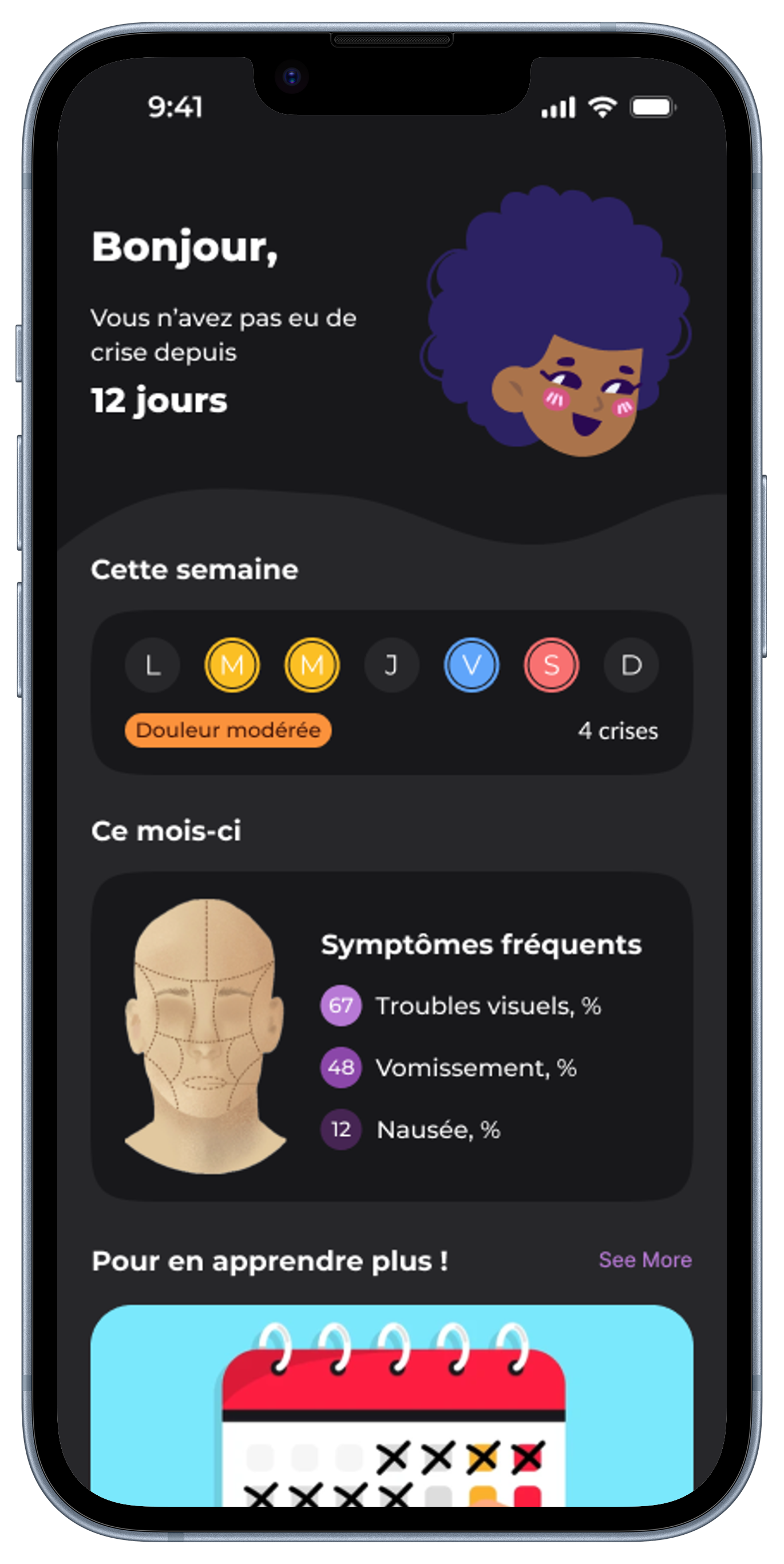Tap the yellow Tuesday crisis marker
The width and height of the screenshot is (784, 1564).
pos(232,665)
